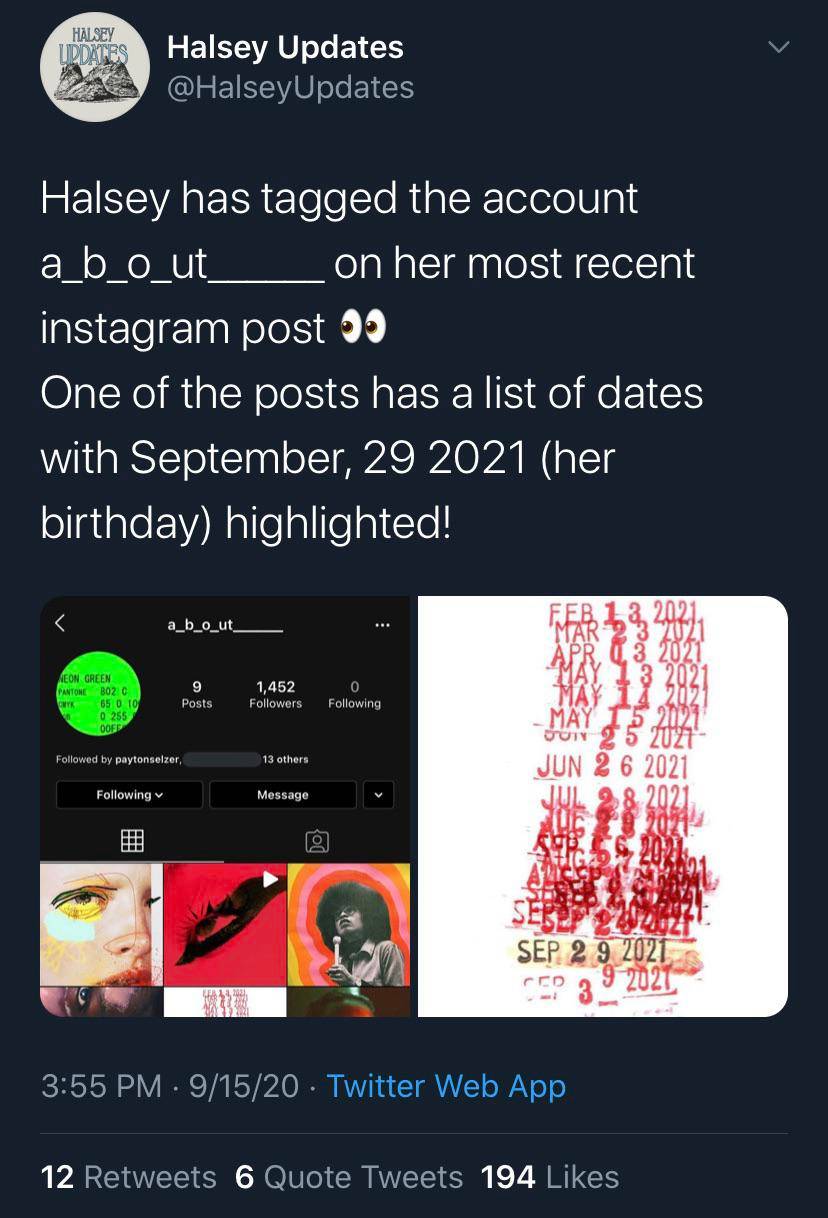
Task: Open the Twitter Web App source link
Action: (x=446, y=1086)
